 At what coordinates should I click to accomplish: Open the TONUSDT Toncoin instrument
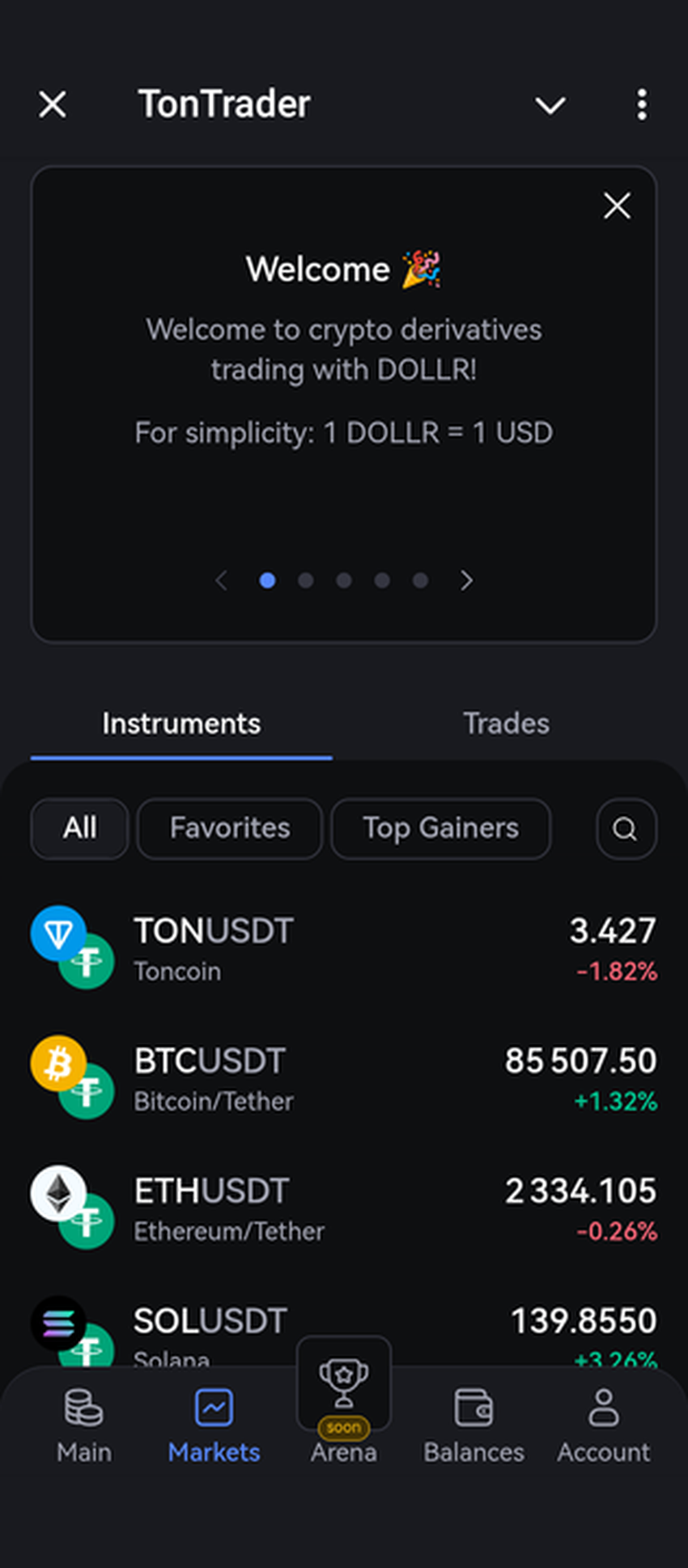[x=343, y=949]
